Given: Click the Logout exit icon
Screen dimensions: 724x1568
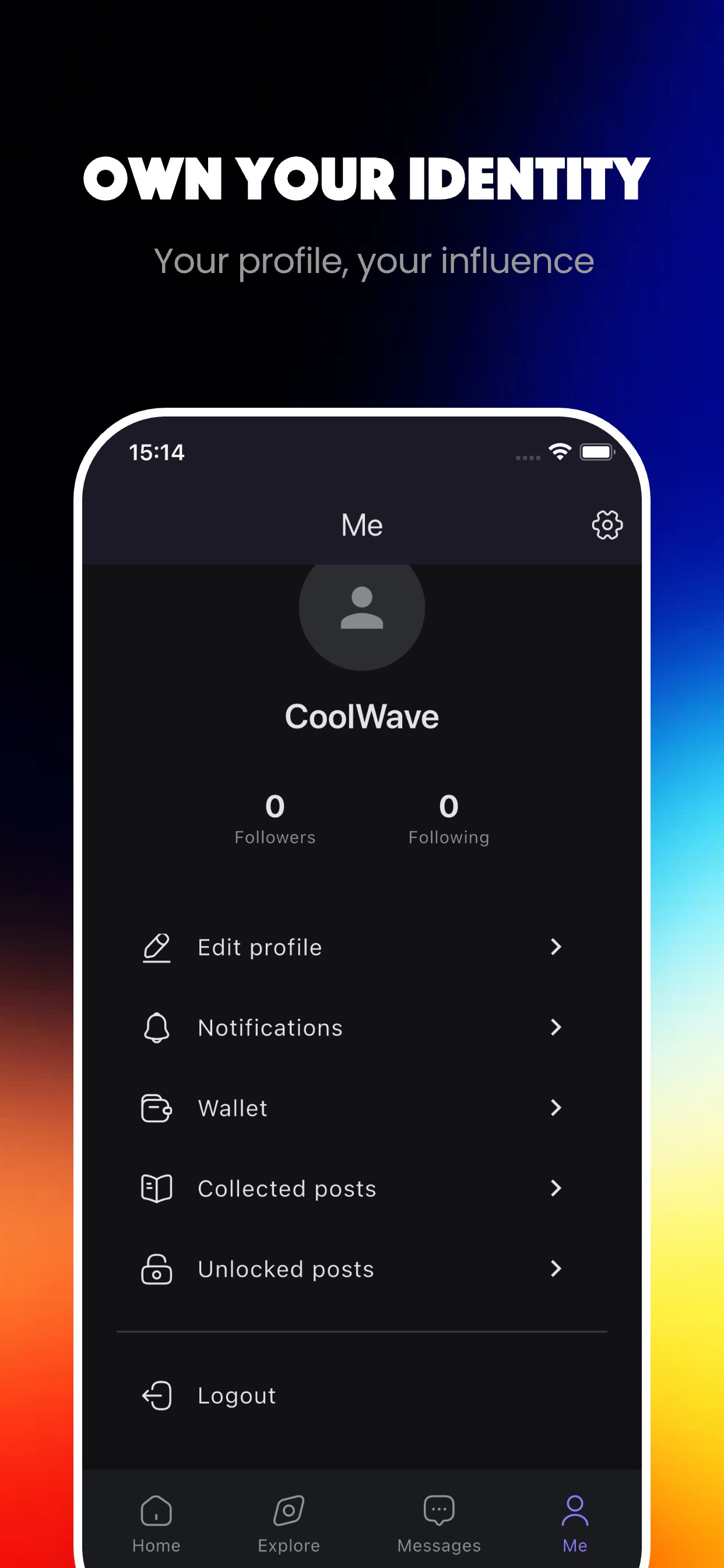Looking at the screenshot, I should coord(157,1395).
